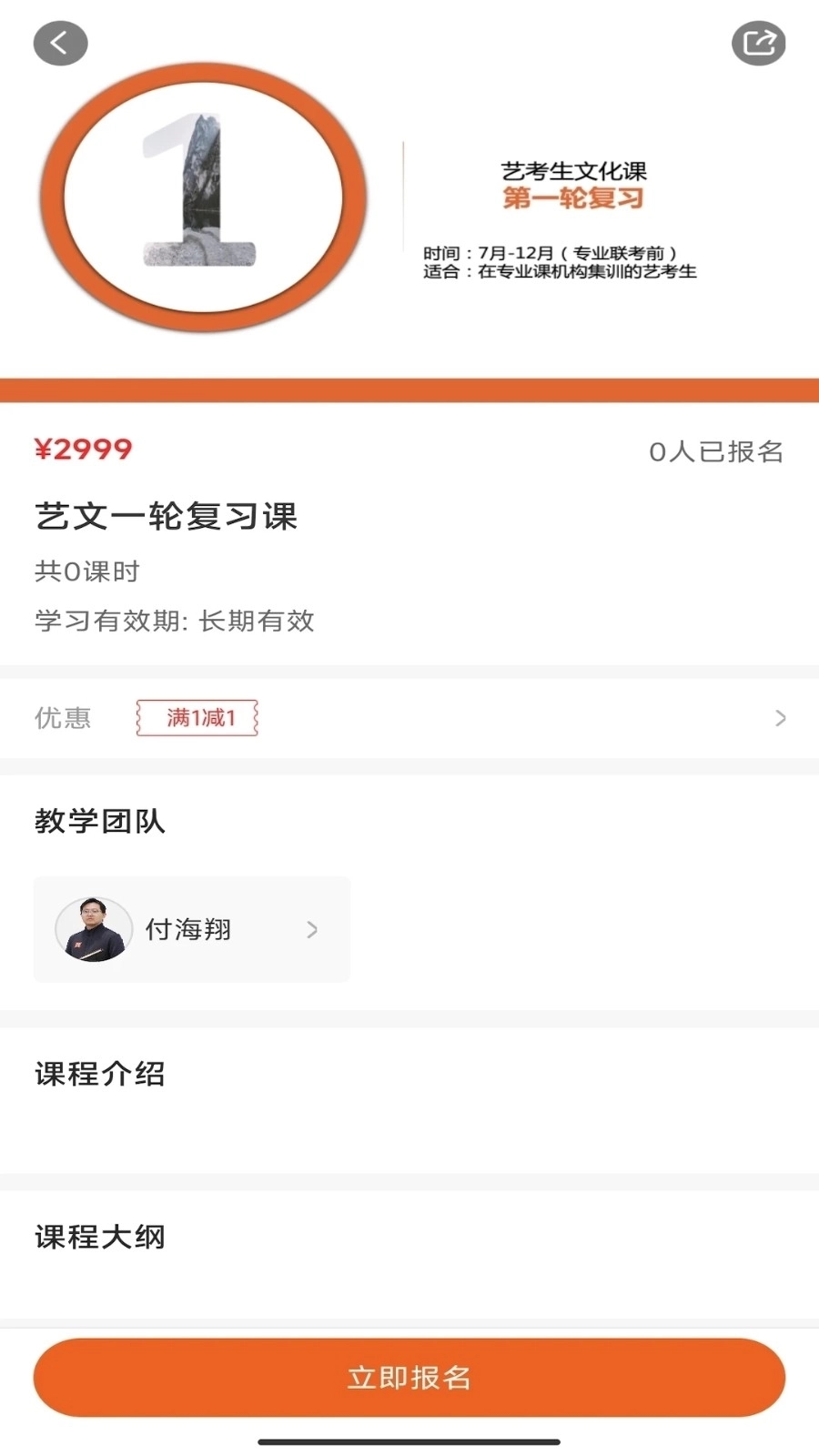Tap the '学习有效期: 长期有效' row

tap(173, 622)
